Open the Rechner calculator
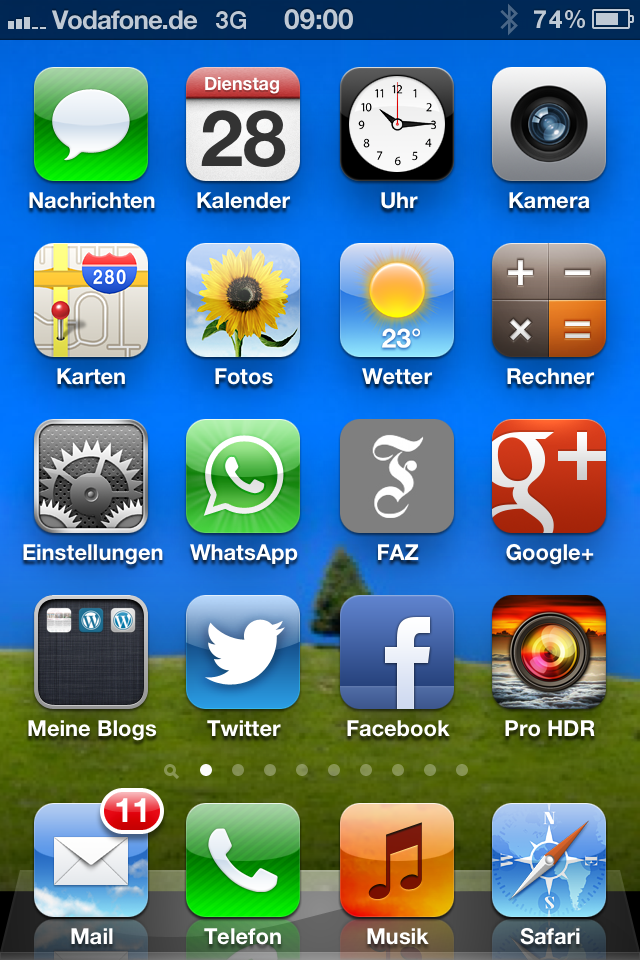This screenshot has width=640, height=960. point(549,300)
